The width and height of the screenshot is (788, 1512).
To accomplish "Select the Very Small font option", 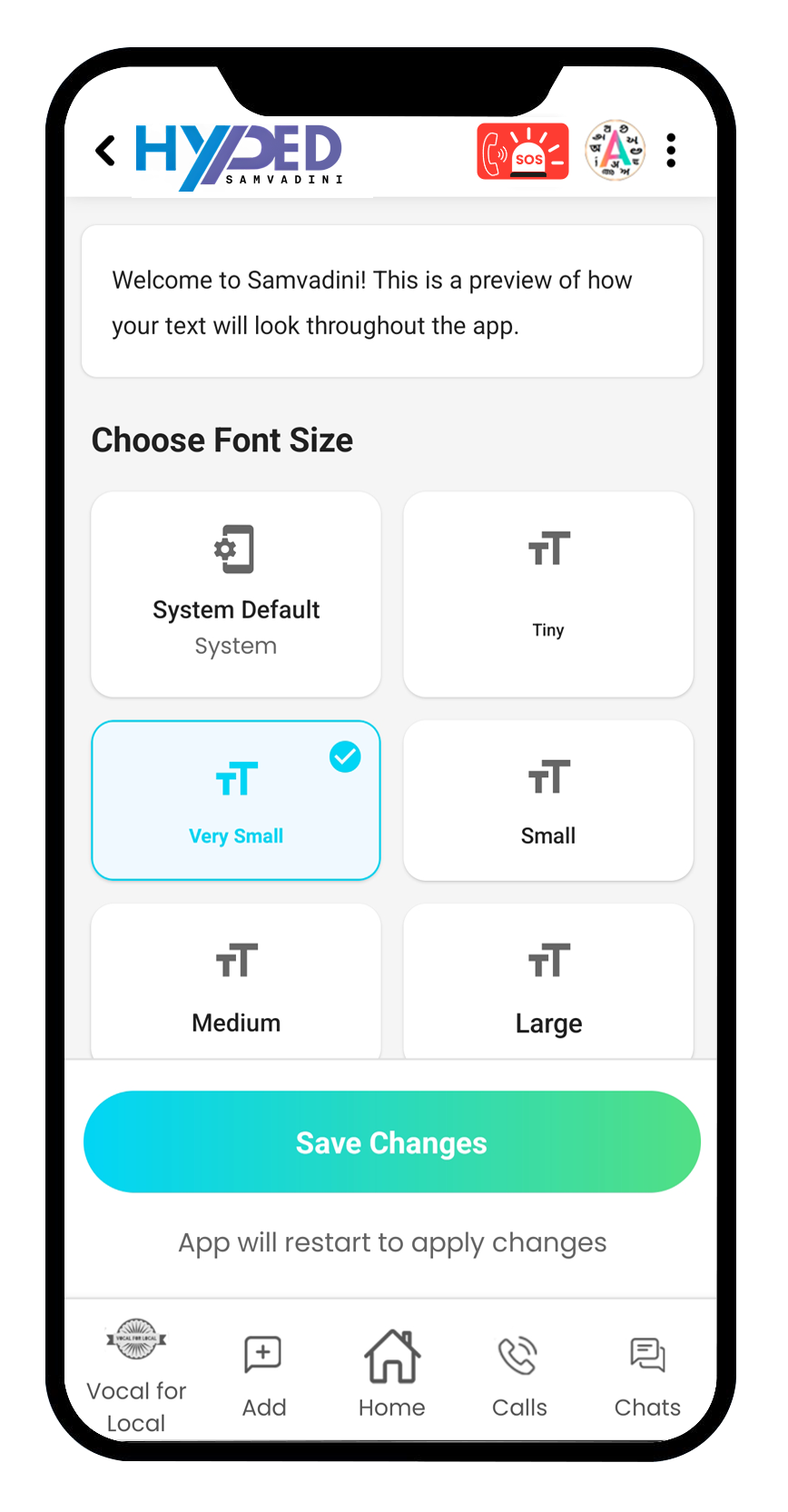I will (x=236, y=800).
